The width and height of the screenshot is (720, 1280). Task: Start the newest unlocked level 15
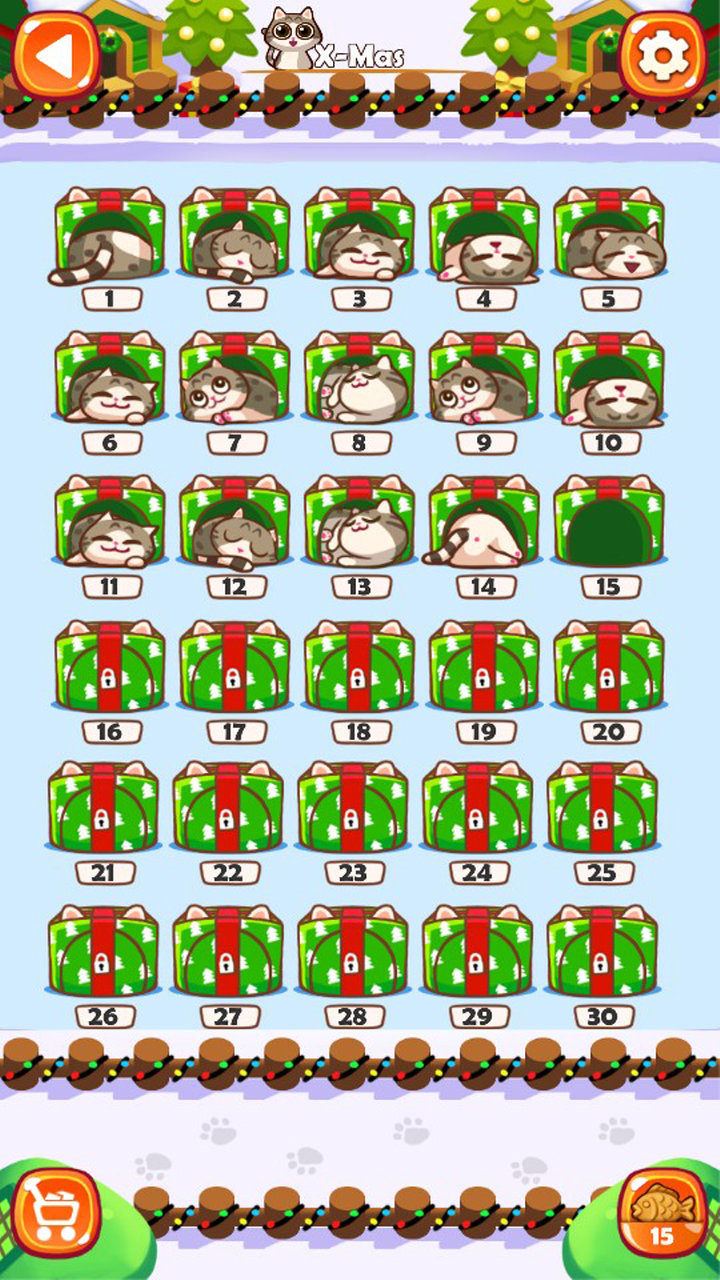click(x=609, y=526)
